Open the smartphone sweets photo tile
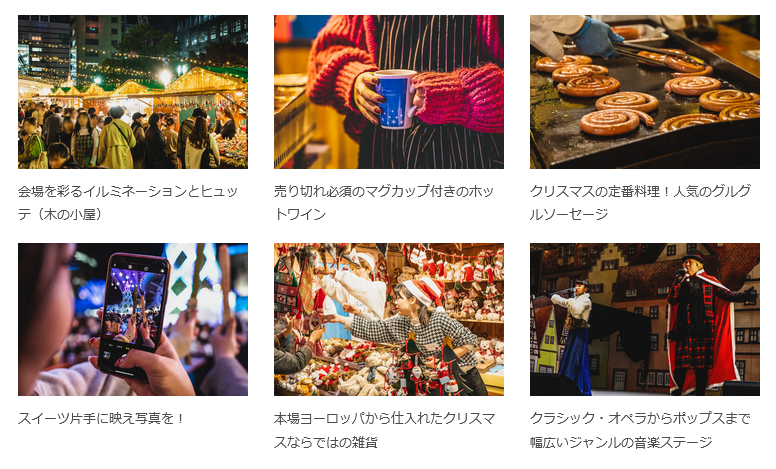Viewport: 776px width, 469px height. point(132,320)
